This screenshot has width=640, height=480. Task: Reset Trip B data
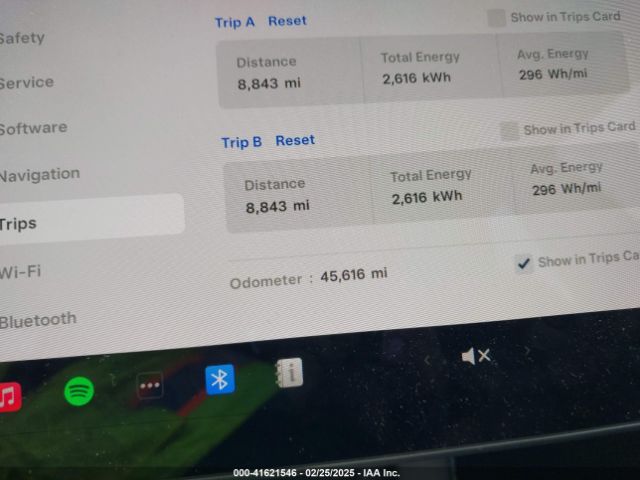(x=295, y=141)
